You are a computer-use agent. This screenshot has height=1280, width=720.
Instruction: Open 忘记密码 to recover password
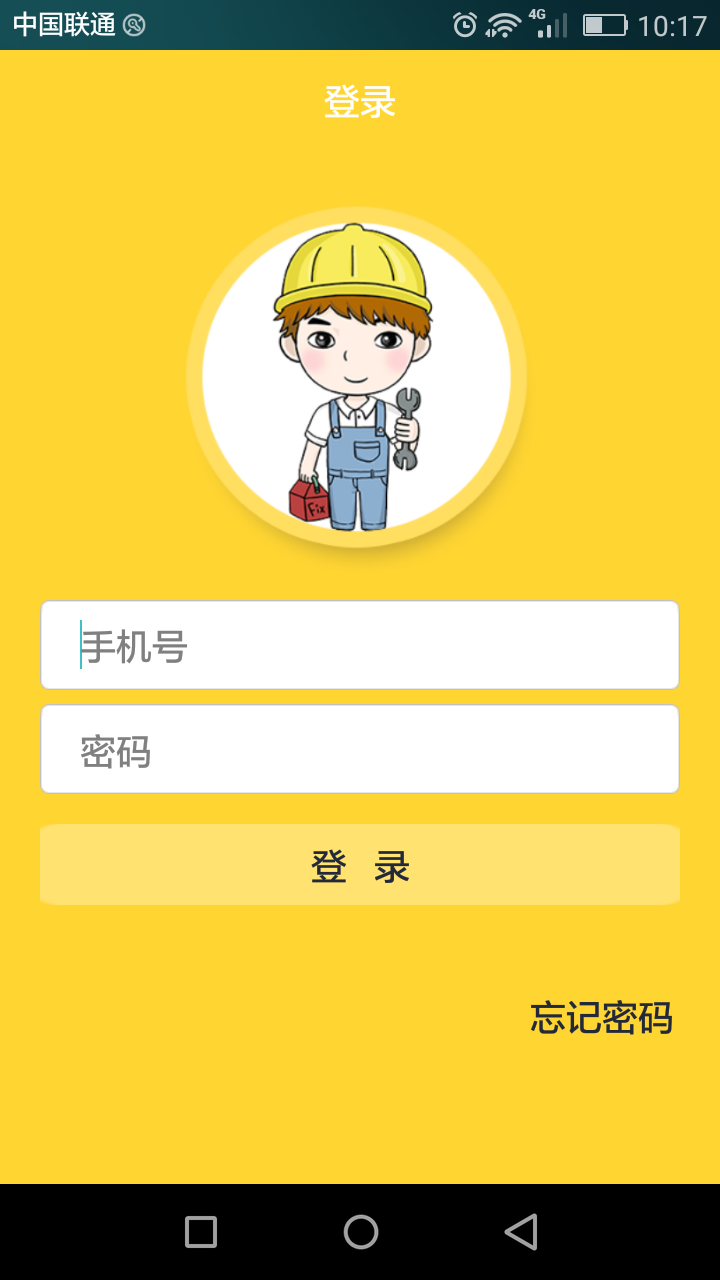coord(599,1019)
